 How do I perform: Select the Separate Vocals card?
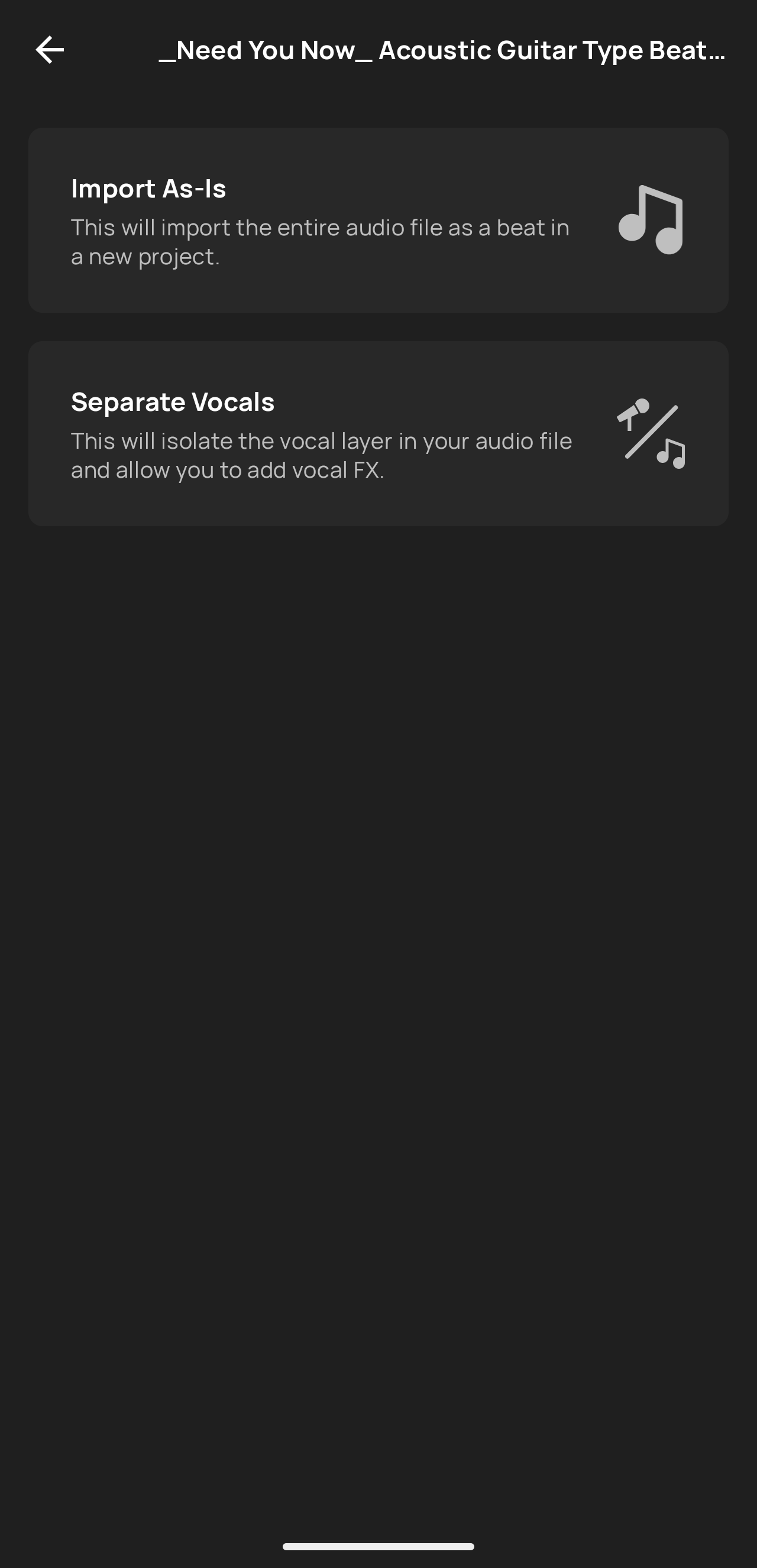click(378, 434)
